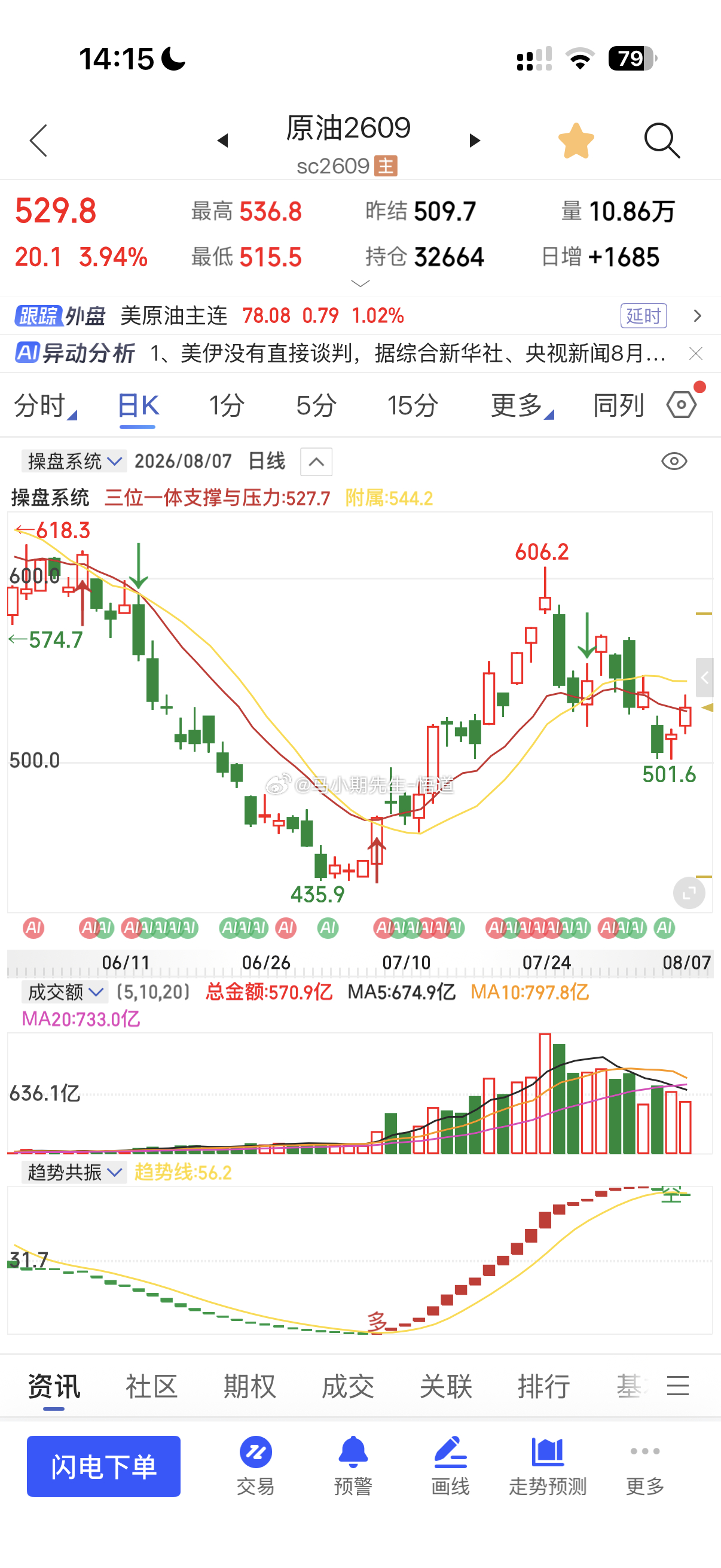Dismiss the AI异动分析 banner

click(695, 353)
